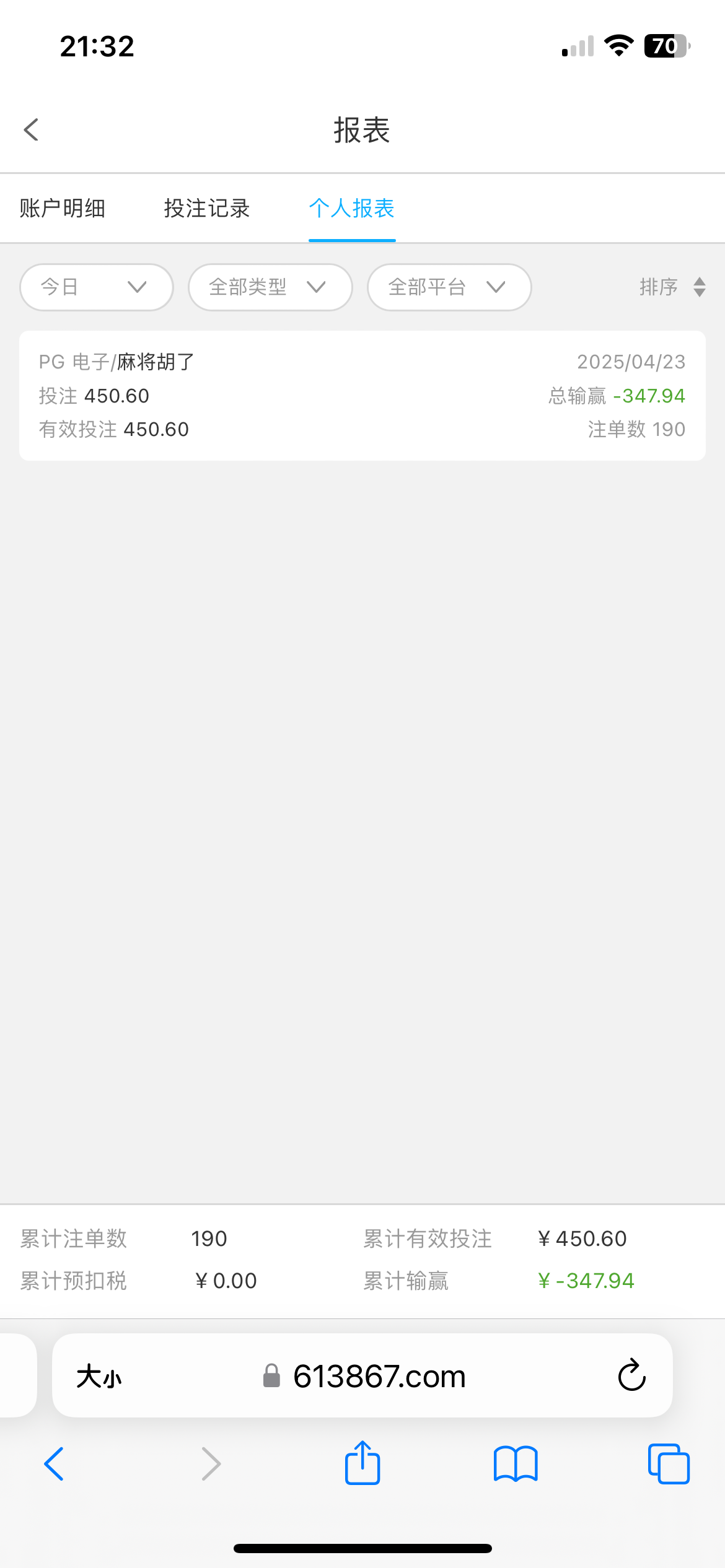Viewport: 725px width, 1568px height.
Task: Choose a platform via 全部平台 dropdown
Action: click(x=449, y=287)
